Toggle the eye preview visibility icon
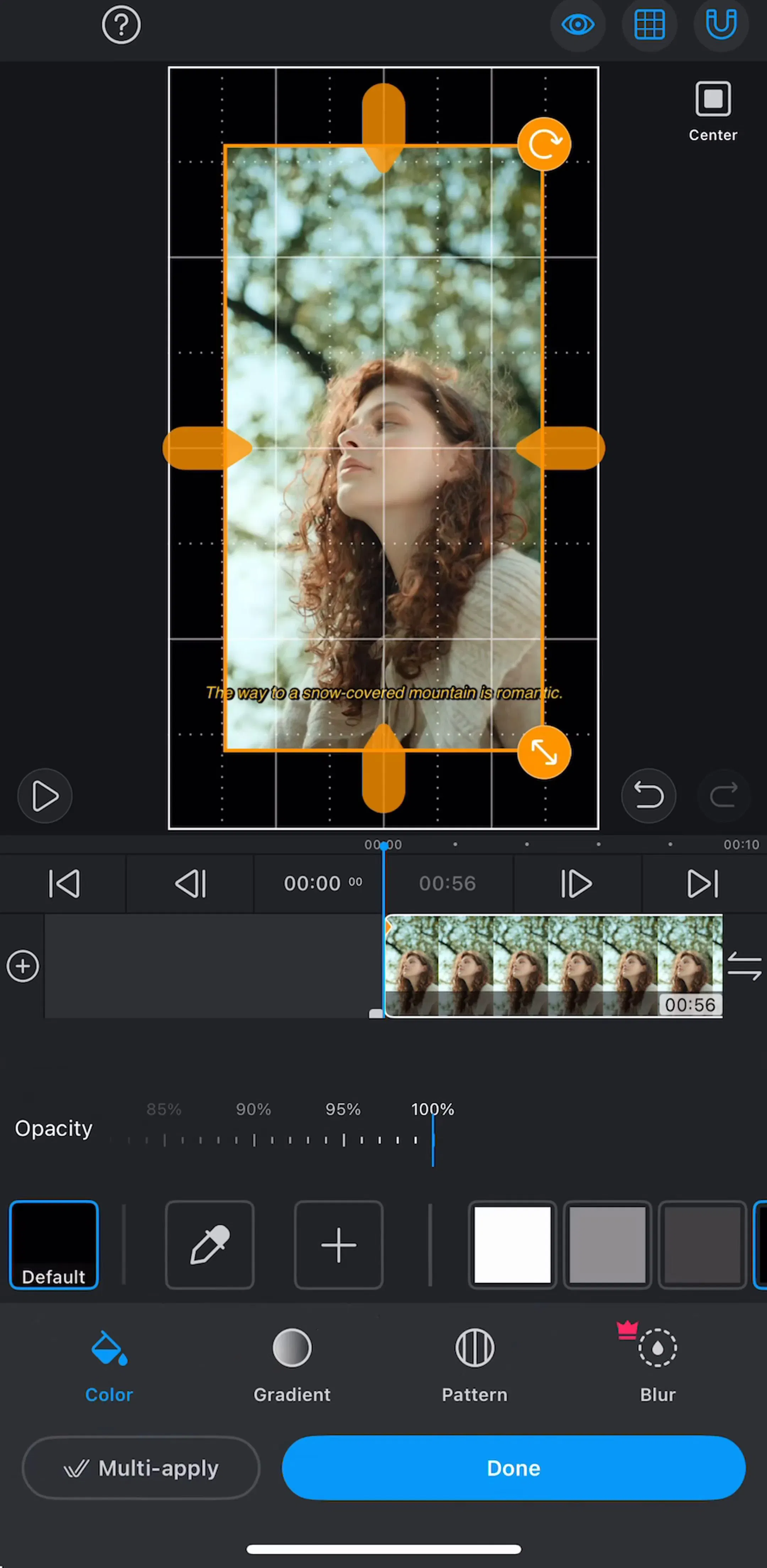Screen dimensions: 767x1568 tap(578, 25)
